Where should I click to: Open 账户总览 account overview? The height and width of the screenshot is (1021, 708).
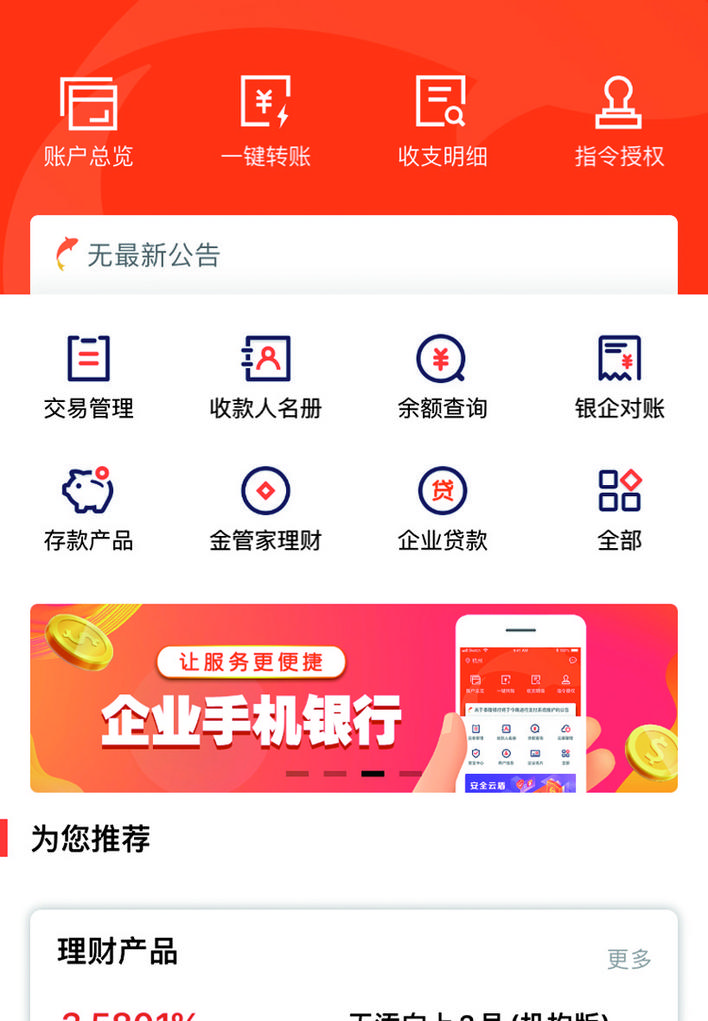click(x=88, y=120)
